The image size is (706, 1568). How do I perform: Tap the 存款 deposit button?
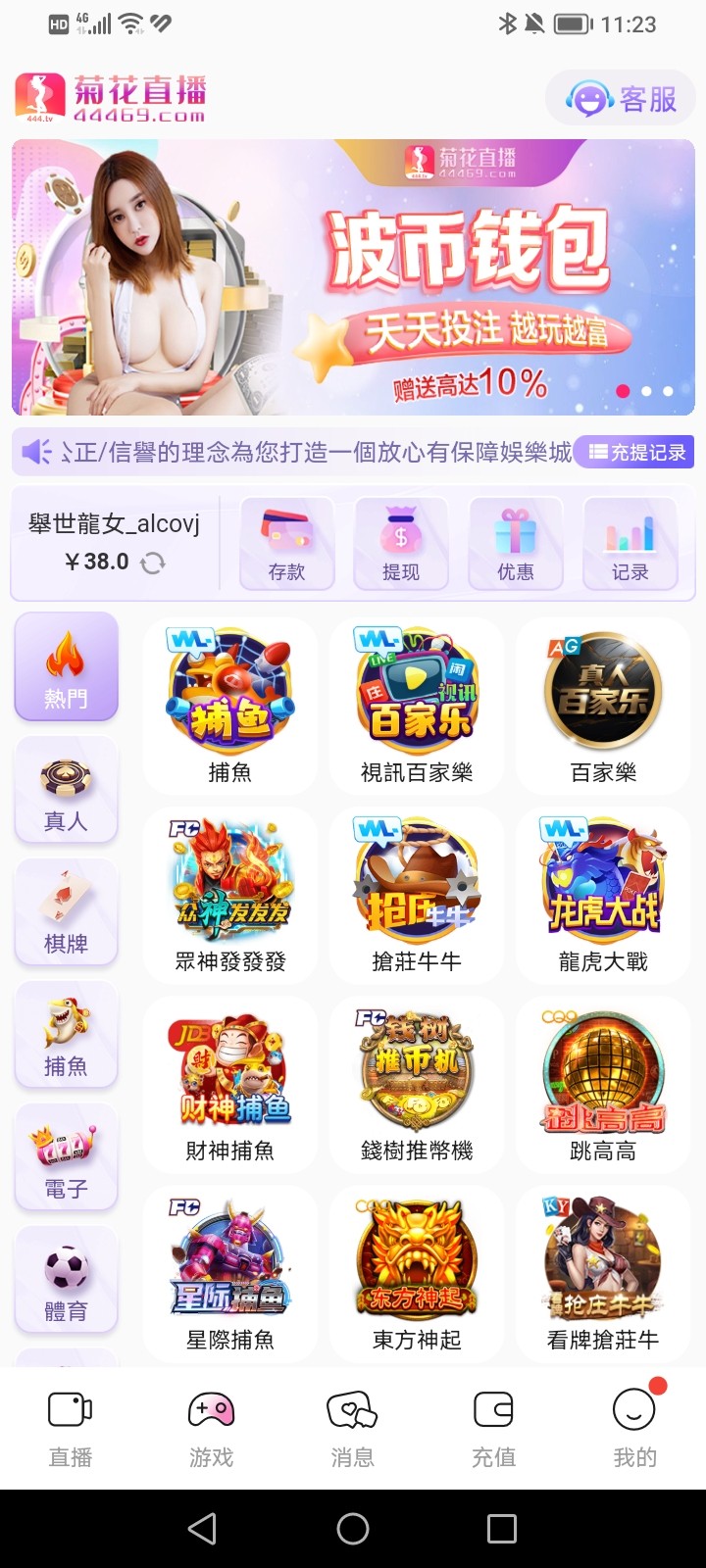(x=287, y=544)
